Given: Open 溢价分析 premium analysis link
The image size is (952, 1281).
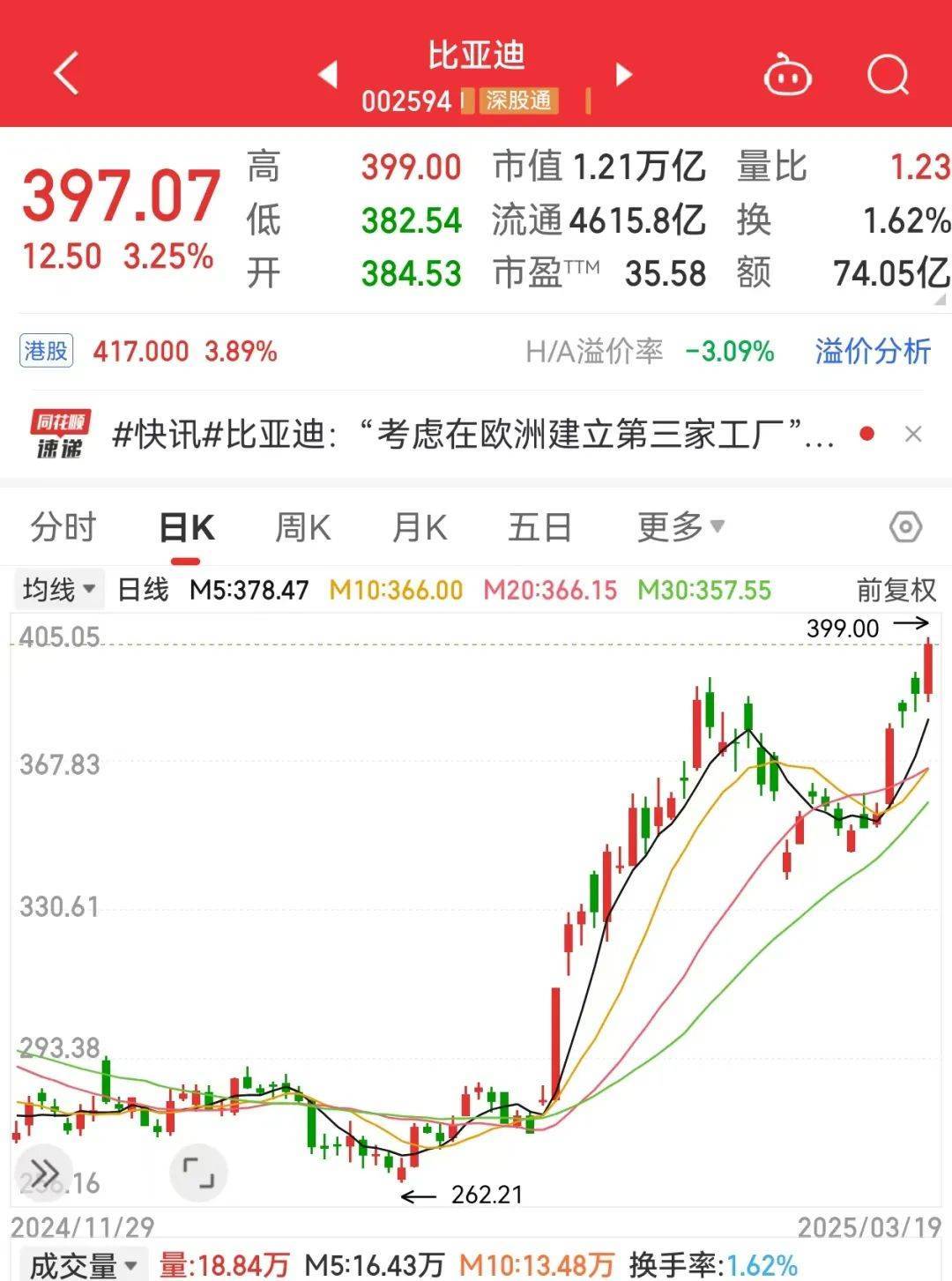Looking at the screenshot, I should coord(871,351).
